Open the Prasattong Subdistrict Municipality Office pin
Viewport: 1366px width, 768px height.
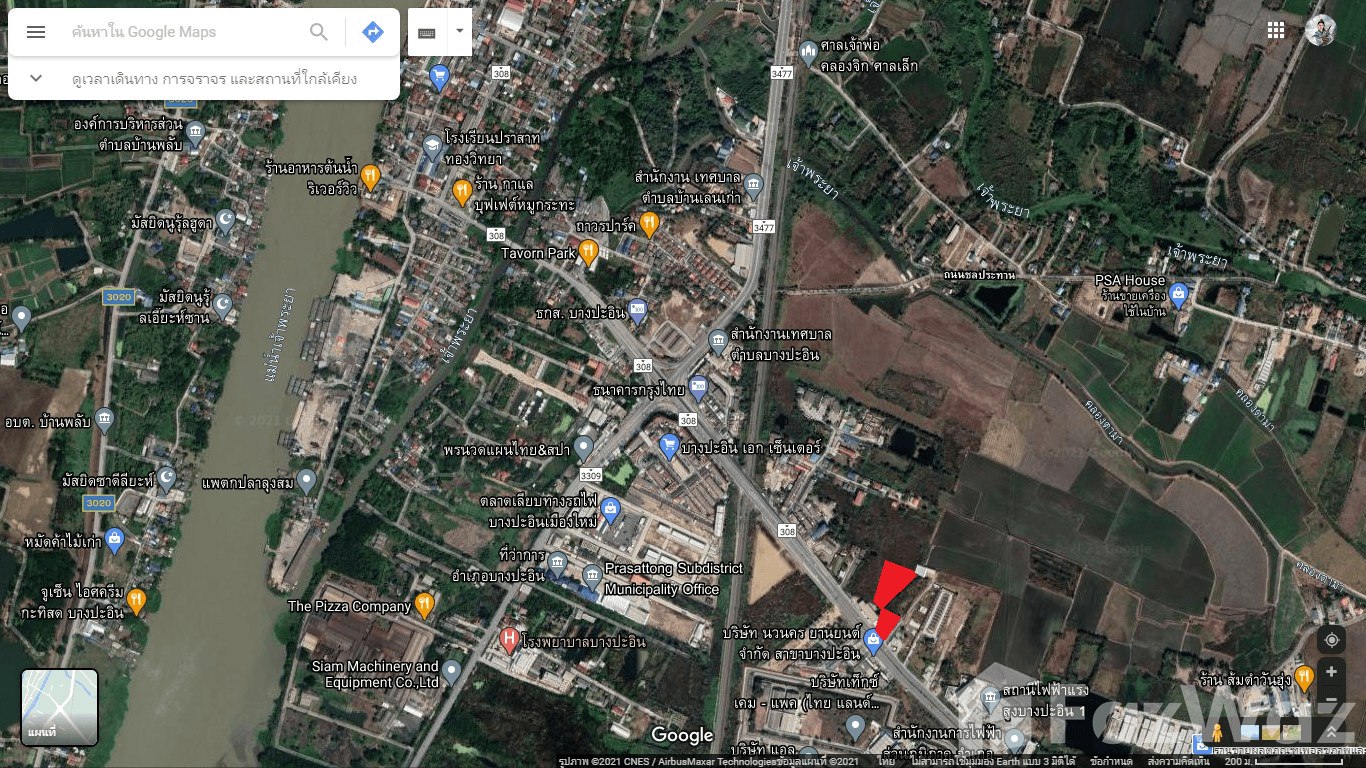pos(592,575)
